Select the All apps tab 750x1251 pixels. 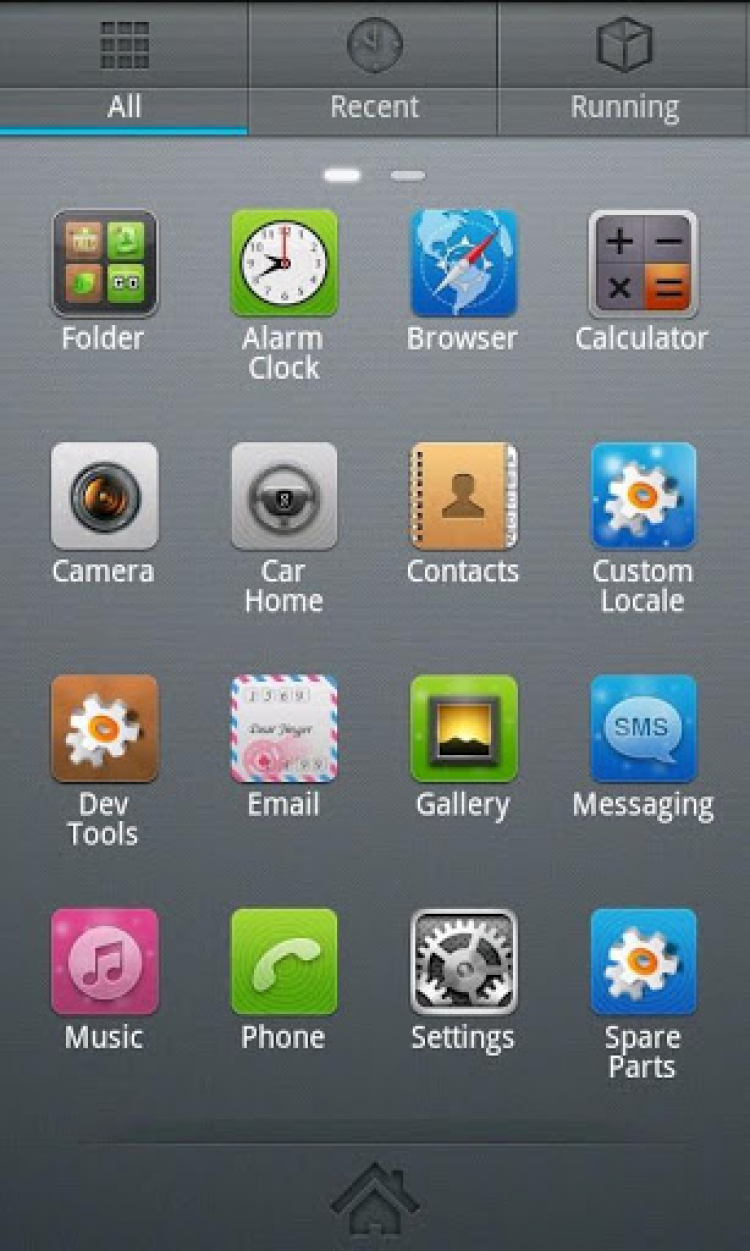tap(124, 70)
